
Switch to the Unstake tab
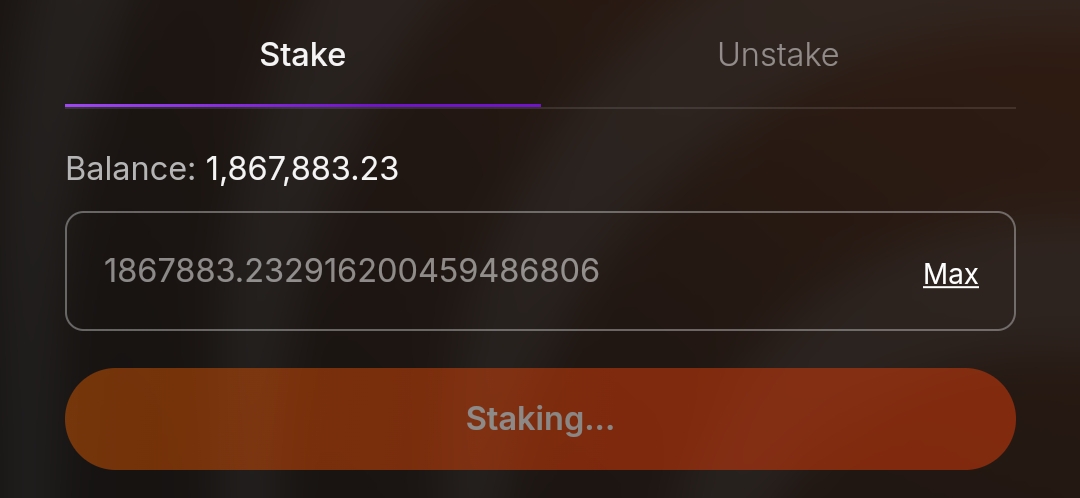pos(778,55)
